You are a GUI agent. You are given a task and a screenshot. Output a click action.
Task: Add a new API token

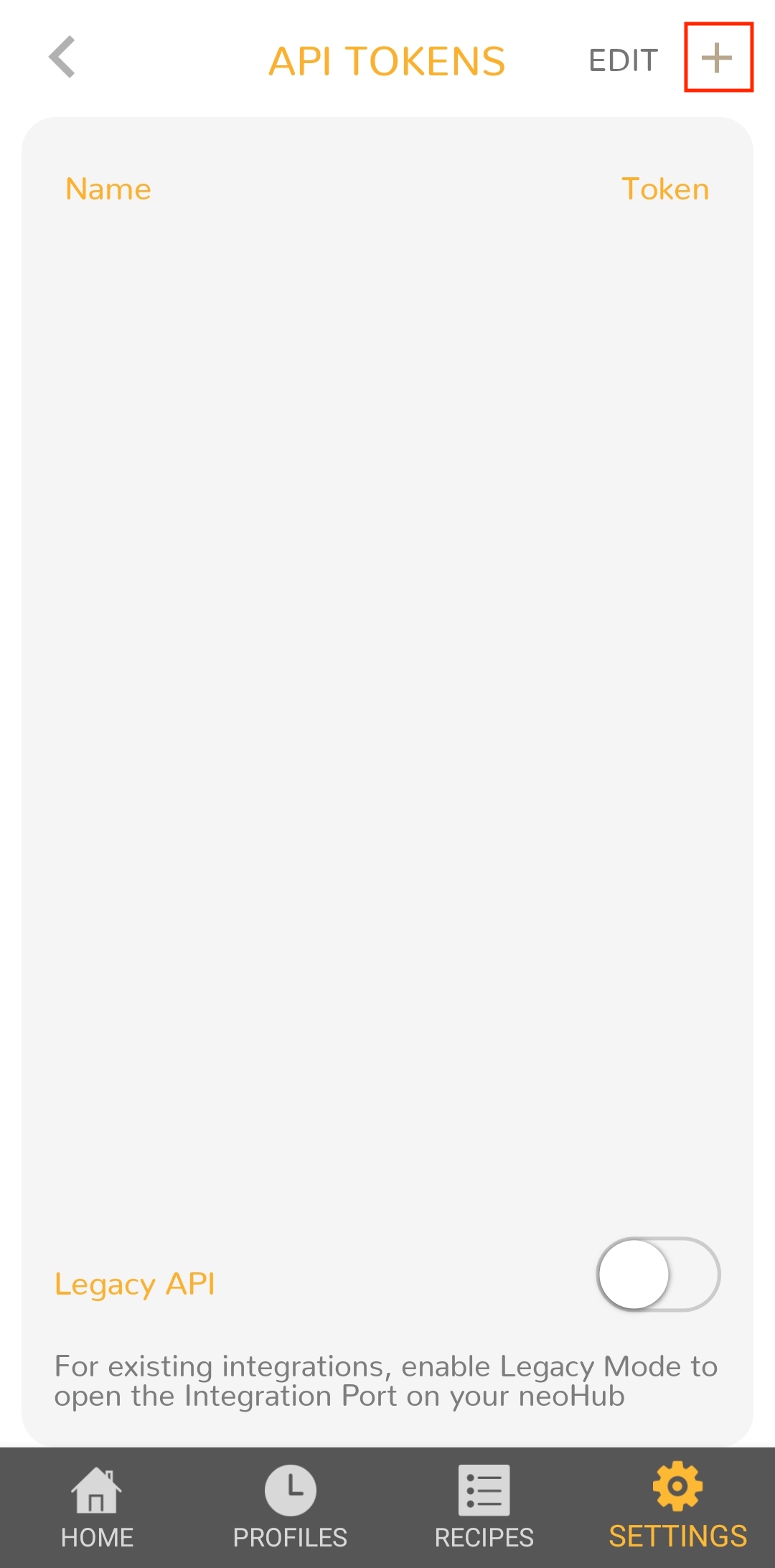(718, 57)
